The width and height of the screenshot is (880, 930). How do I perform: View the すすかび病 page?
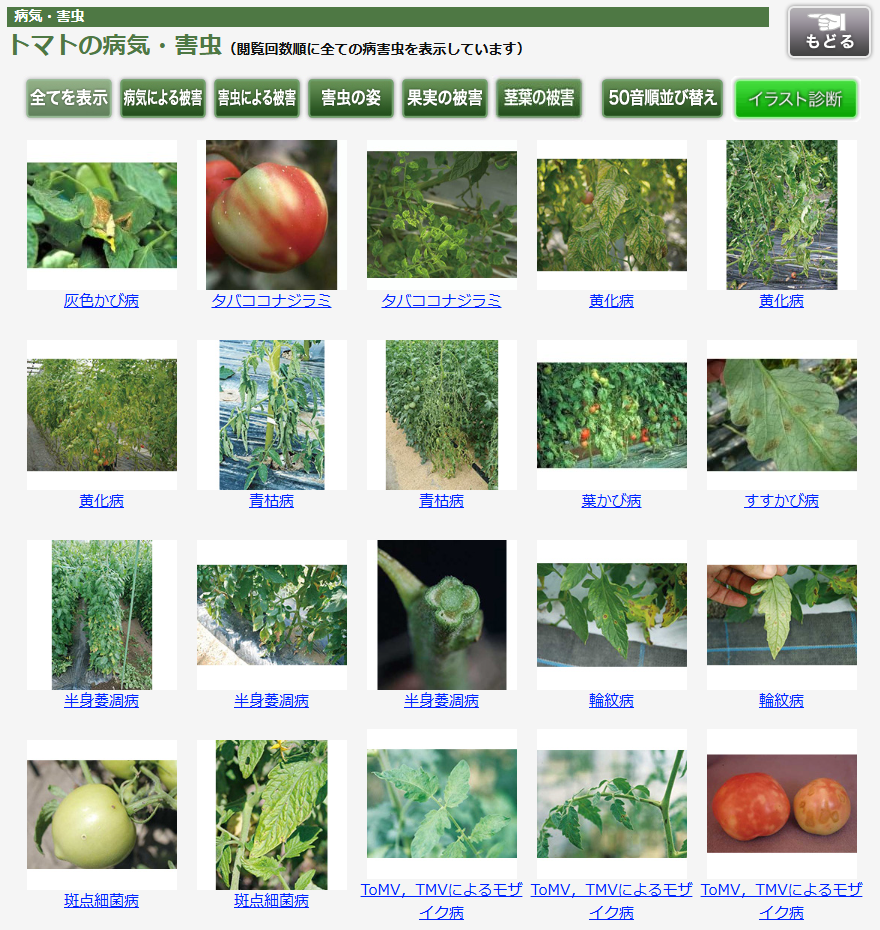[x=781, y=501]
